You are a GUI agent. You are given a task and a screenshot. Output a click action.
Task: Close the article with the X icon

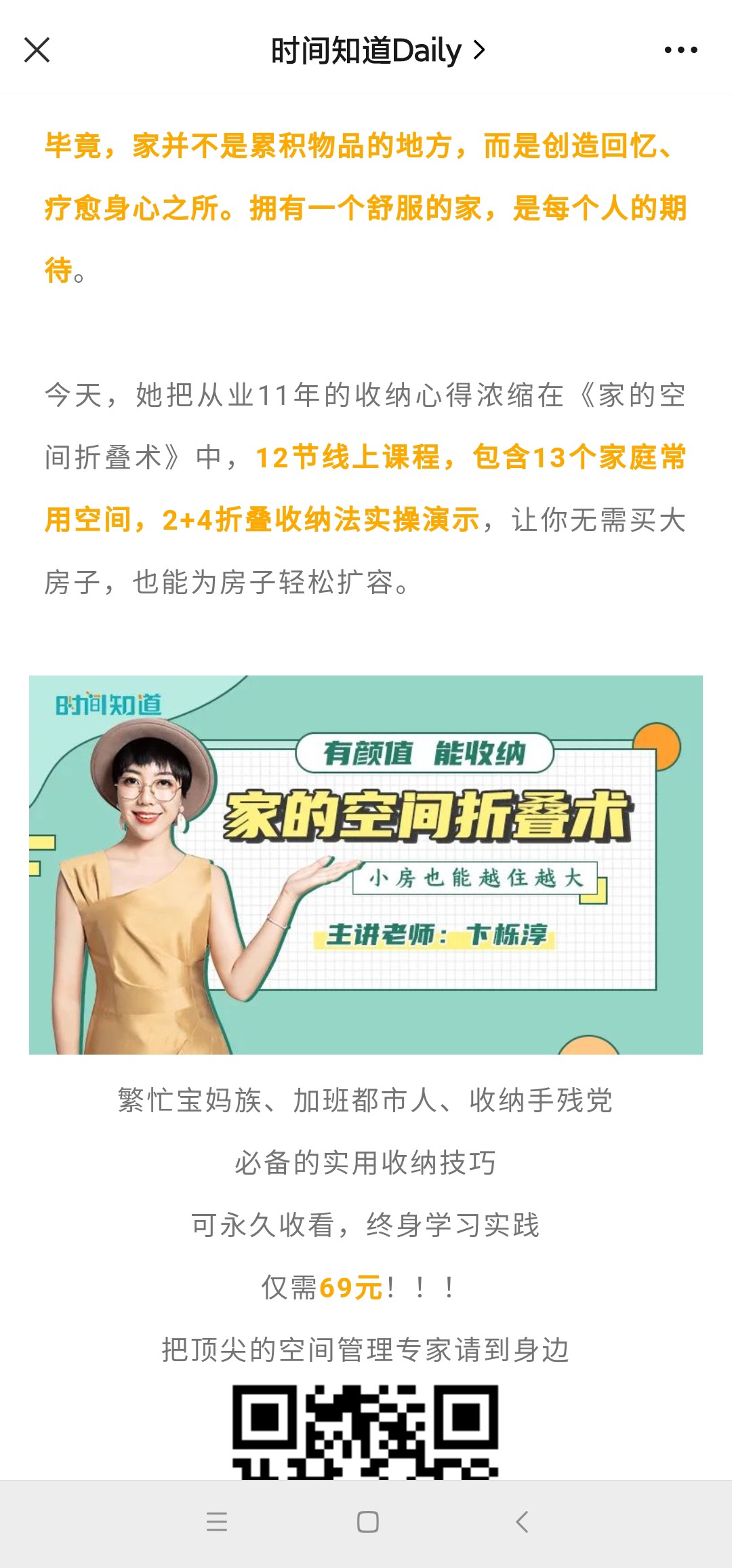pyautogui.click(x=37, y=50)
